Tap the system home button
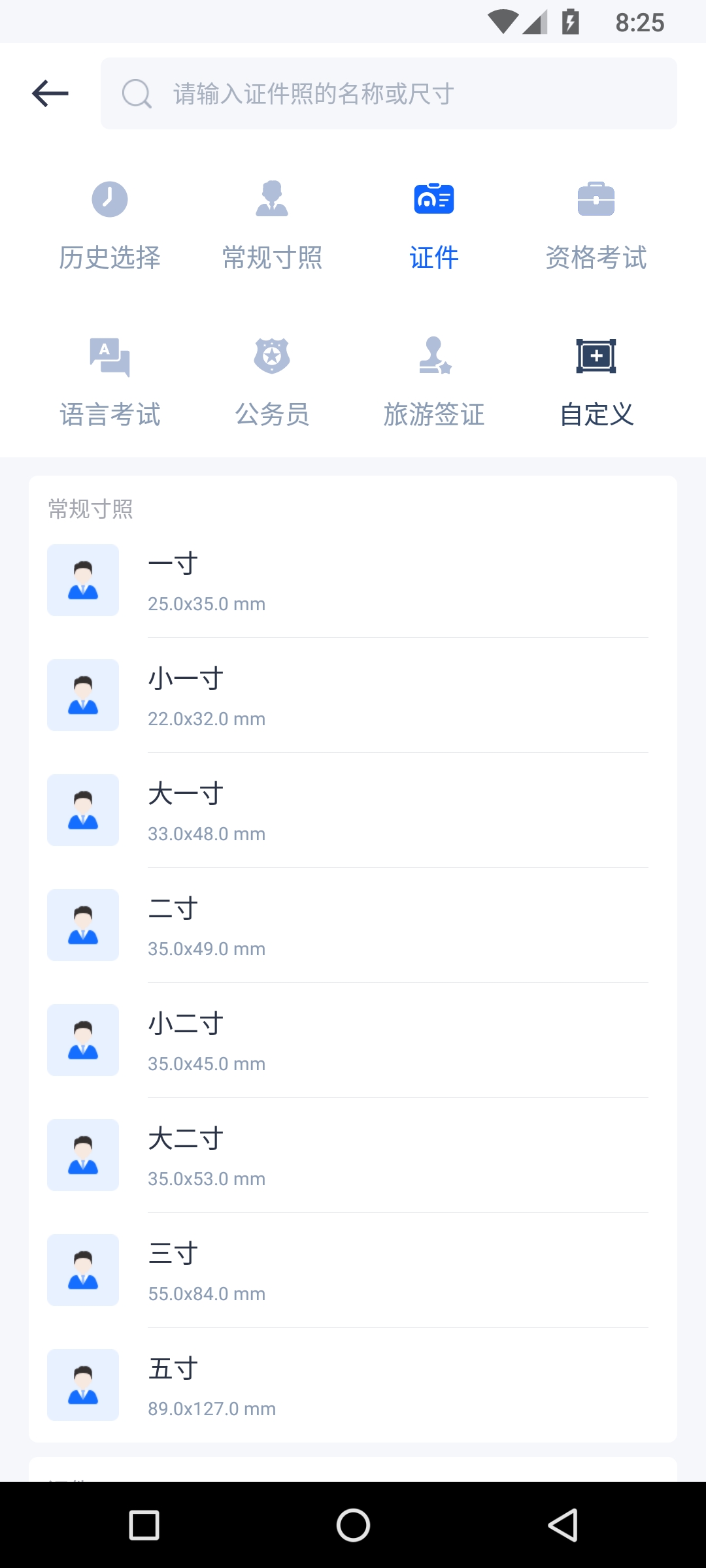The width and height of the screenshot is (706, 1568). point(353,1526)
